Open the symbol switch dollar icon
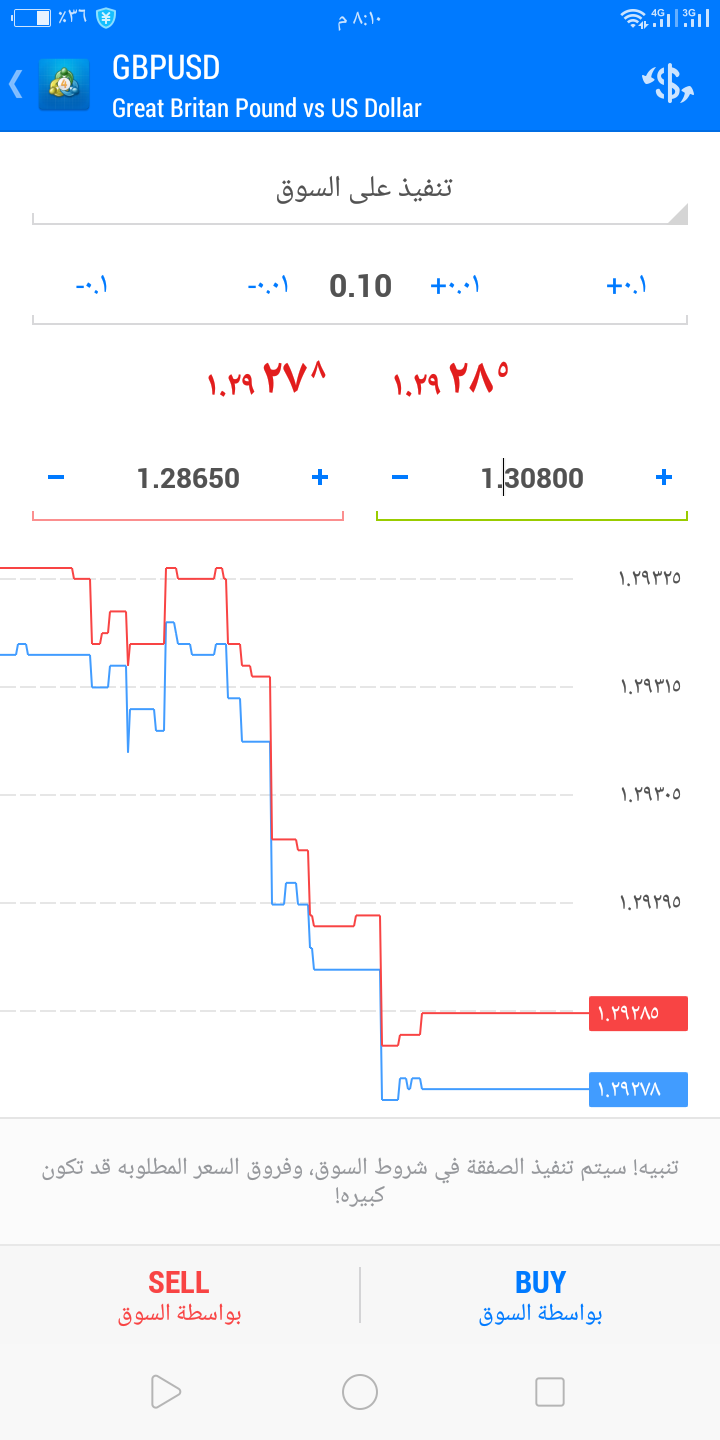This screenshot has width=720, height=1440. click(667, 84)
